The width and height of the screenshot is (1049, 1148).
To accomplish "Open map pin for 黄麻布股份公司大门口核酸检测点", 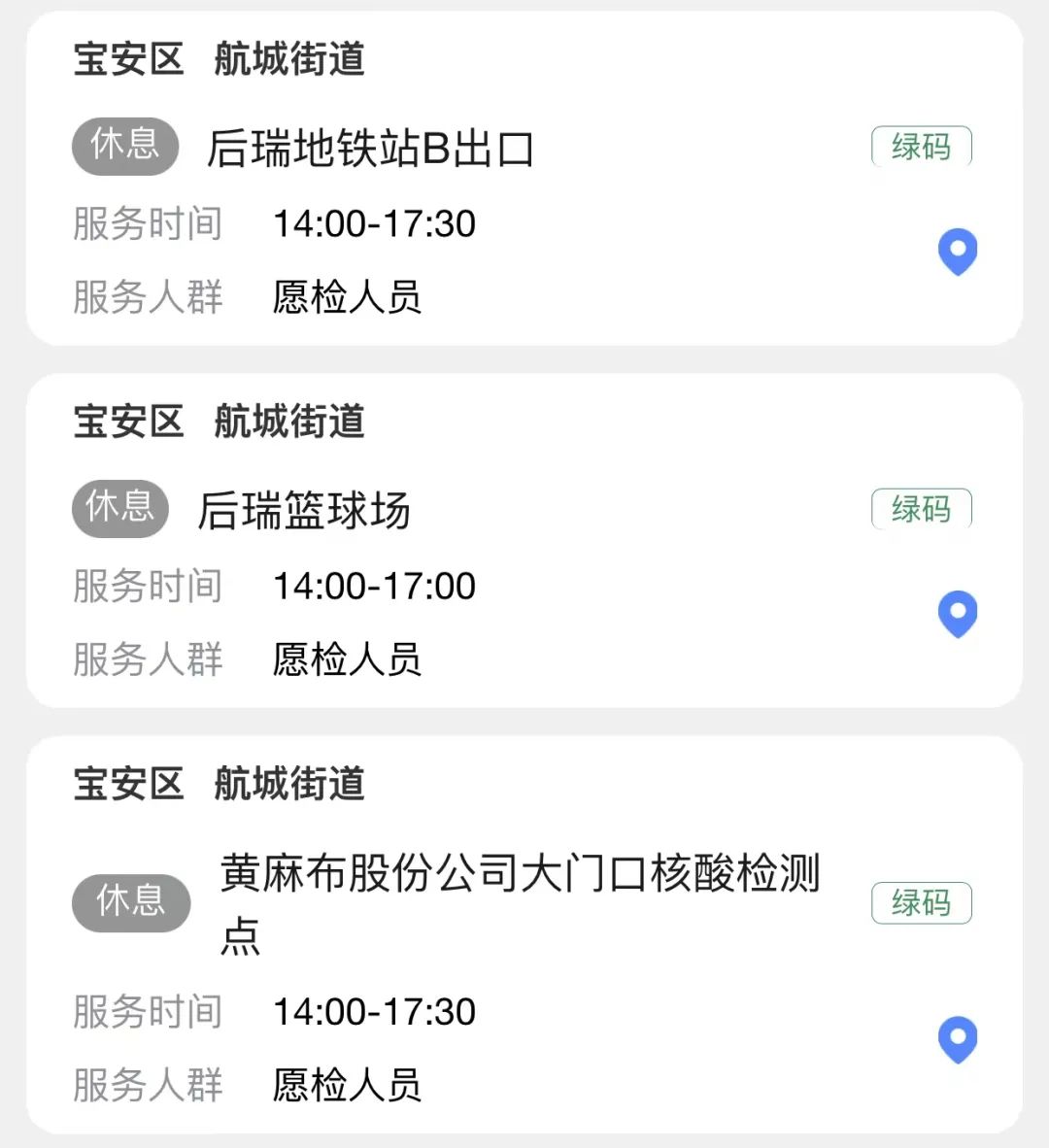I will pyautogui.click(x=957, y=1039).
